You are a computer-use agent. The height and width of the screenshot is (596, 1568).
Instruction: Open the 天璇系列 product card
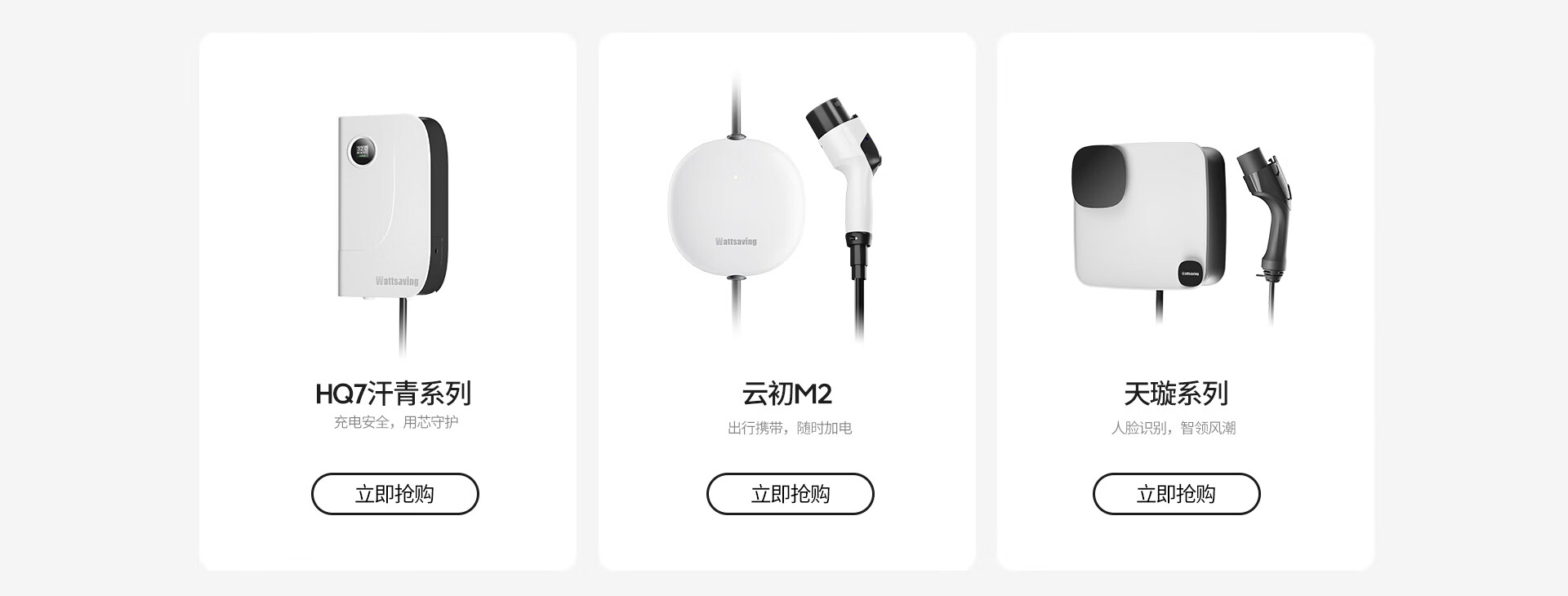[1186, 301]
